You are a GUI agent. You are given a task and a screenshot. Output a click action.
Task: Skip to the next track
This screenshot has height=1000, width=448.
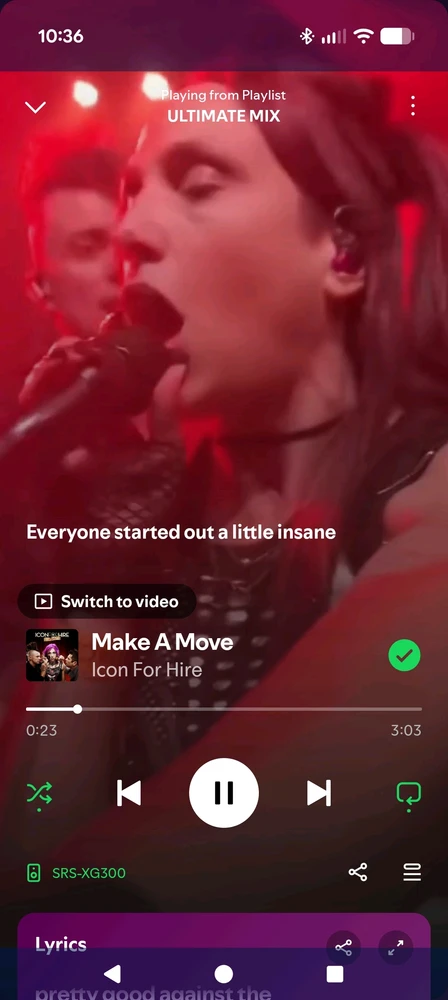pos(319,793)
